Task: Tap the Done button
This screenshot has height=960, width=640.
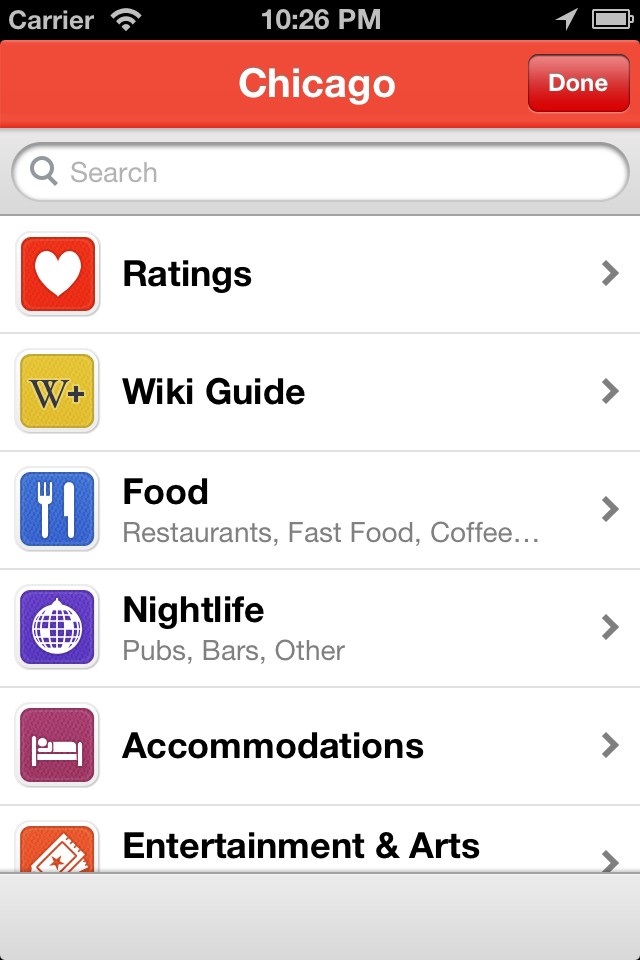Action: click(578, 84)
